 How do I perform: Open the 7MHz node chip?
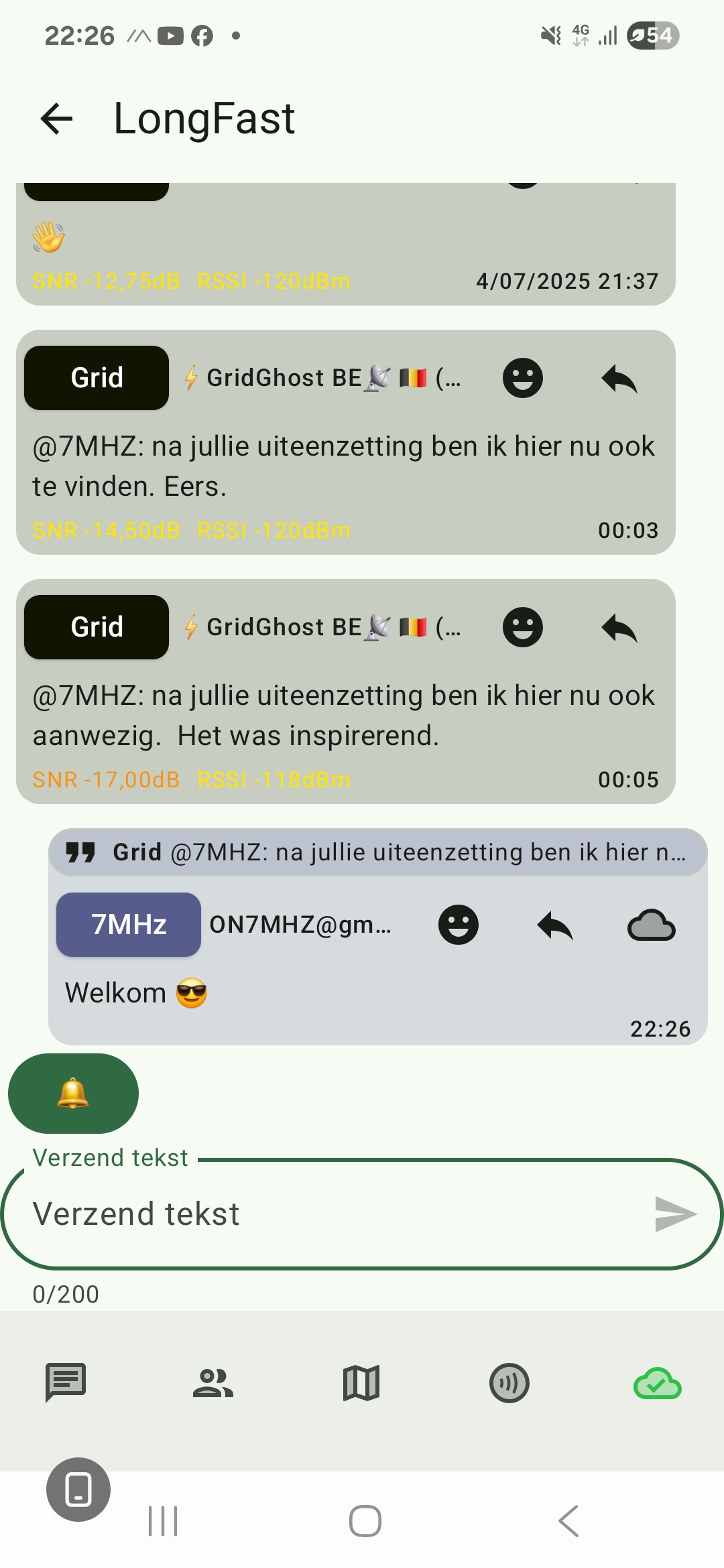point(129,925)
